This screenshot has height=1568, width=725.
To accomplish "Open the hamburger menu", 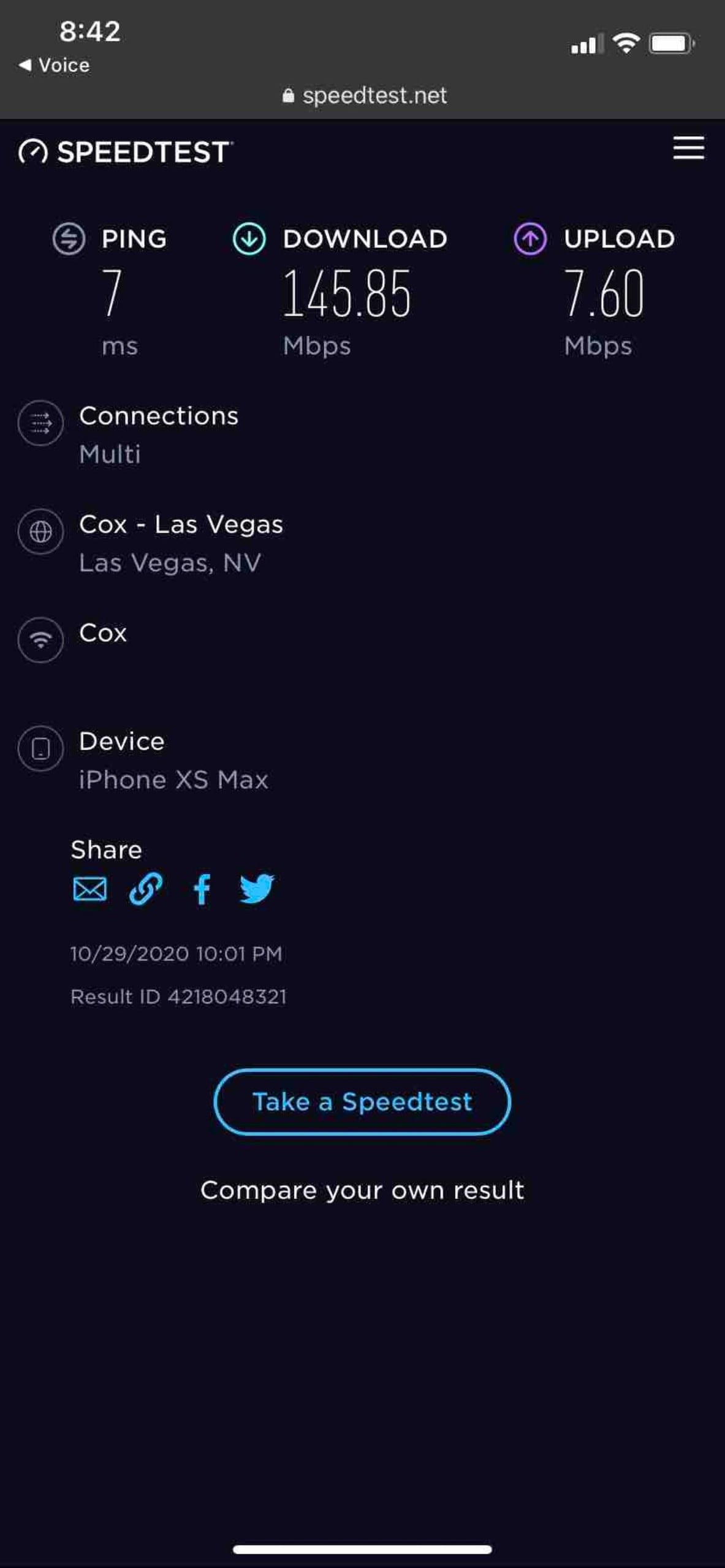I will pos(688,149).
